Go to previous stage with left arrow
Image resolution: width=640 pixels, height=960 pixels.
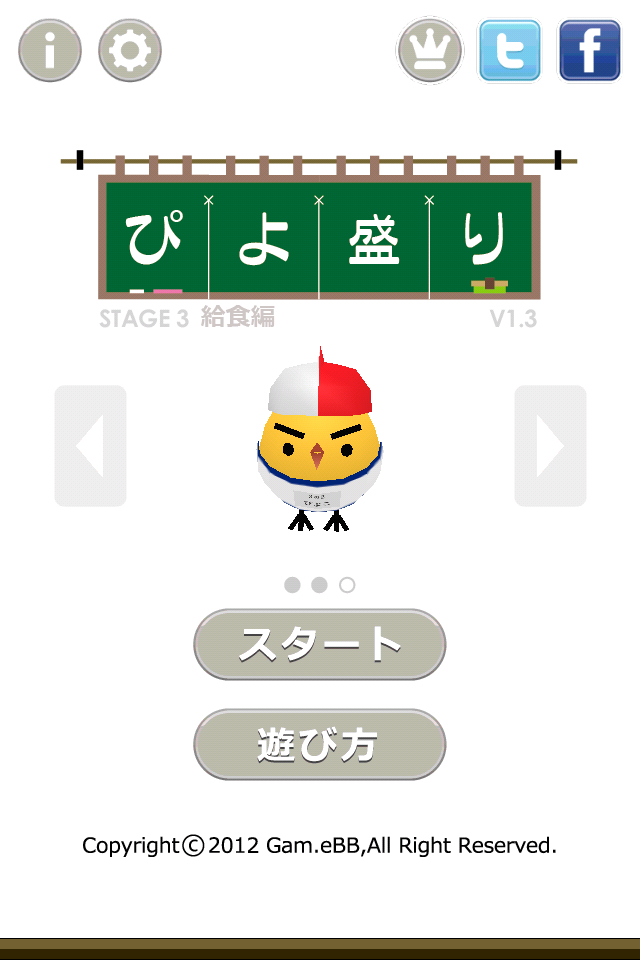click(90, 446)
